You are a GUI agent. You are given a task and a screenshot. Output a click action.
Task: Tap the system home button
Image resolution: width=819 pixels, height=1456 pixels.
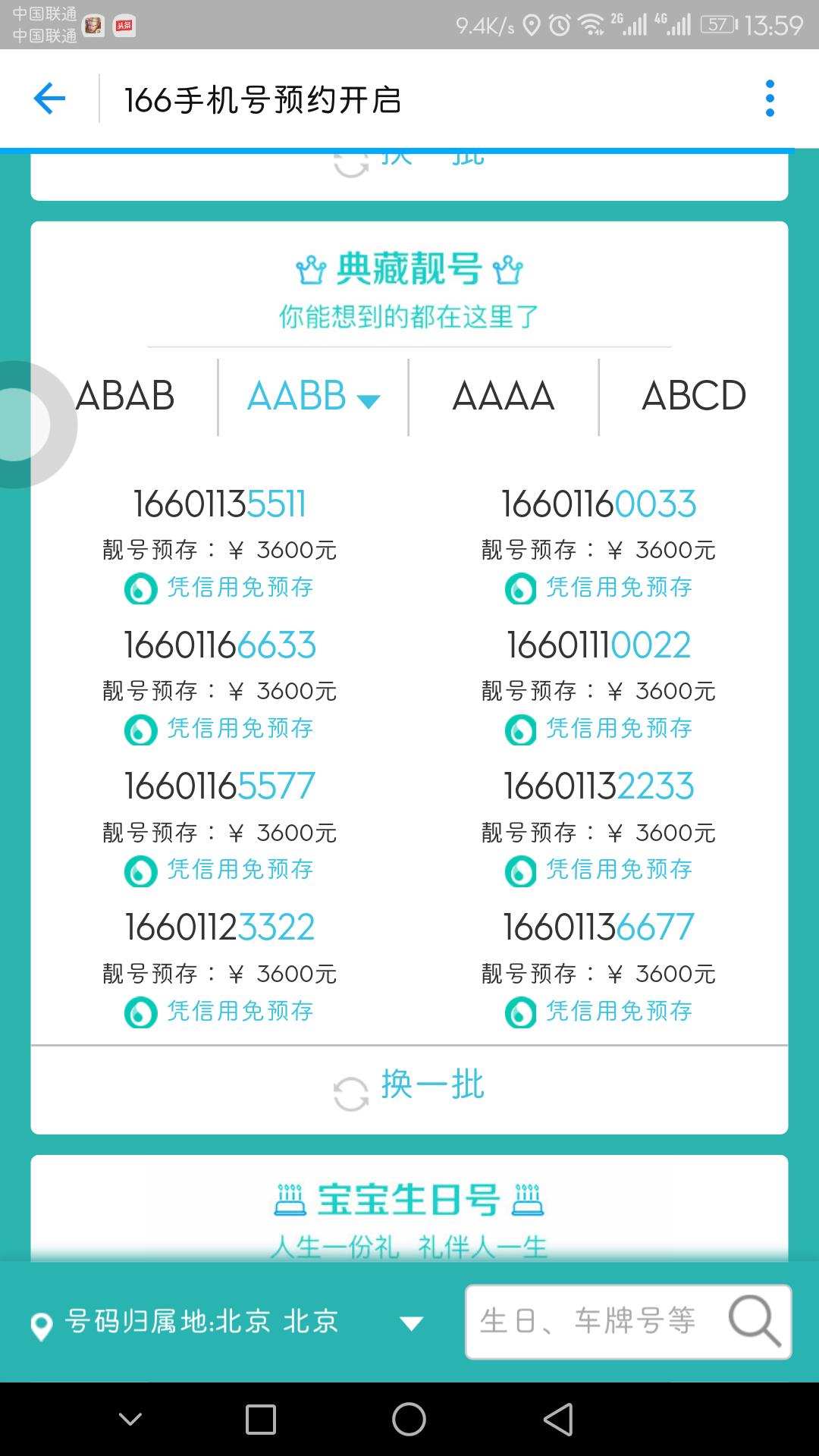pos(409,1419)
